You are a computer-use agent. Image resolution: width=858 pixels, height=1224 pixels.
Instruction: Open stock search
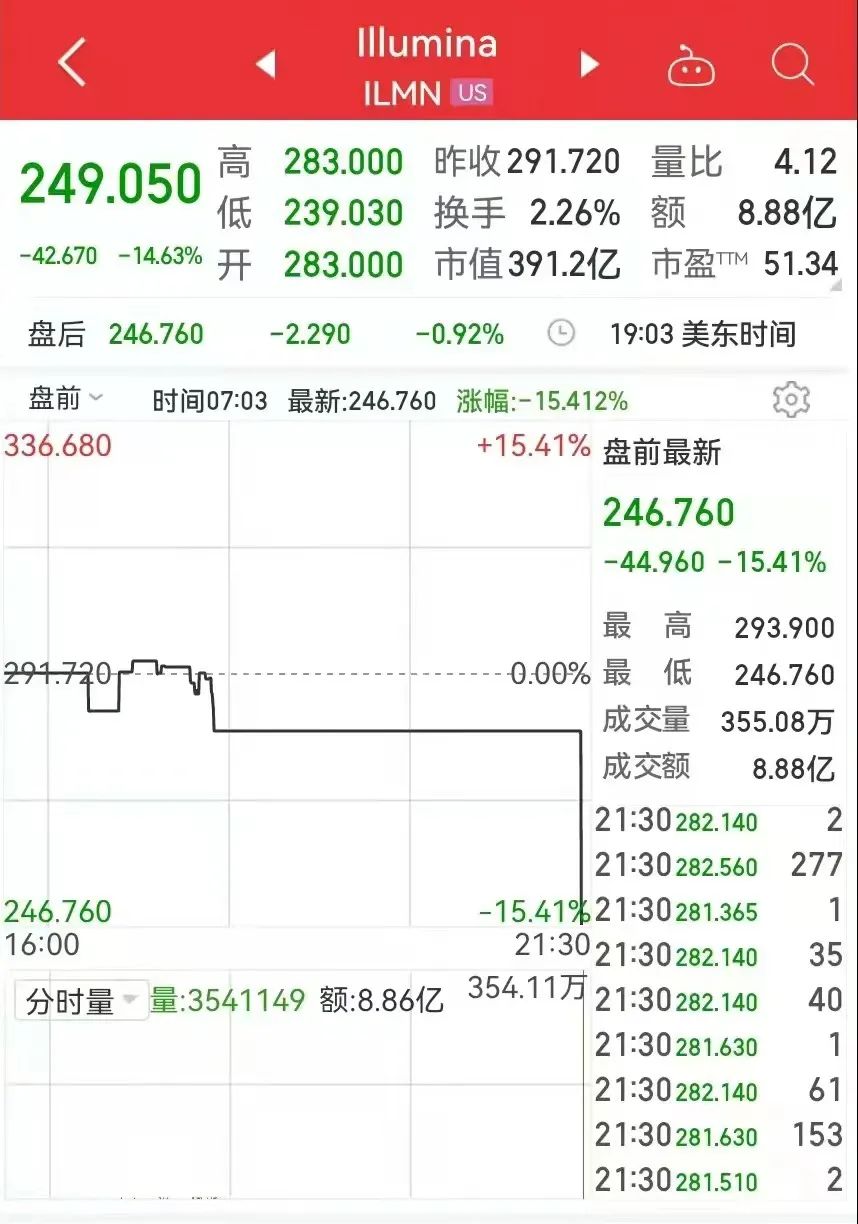tap(792, 65)
